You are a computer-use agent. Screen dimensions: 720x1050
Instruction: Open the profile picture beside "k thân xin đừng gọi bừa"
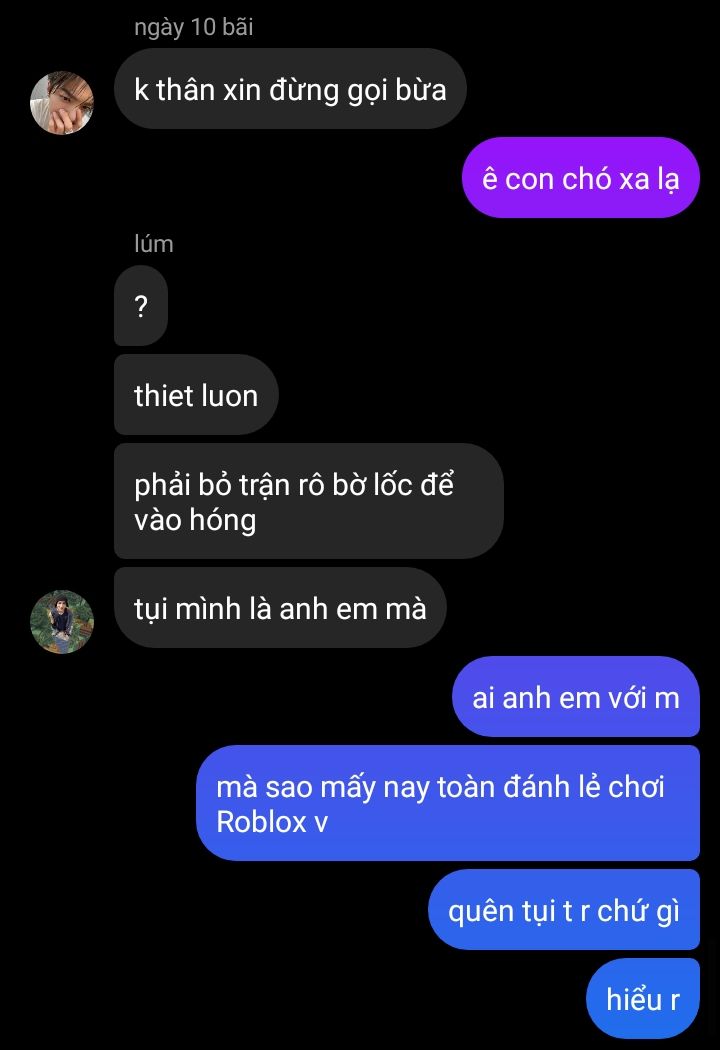coord(62,102)
